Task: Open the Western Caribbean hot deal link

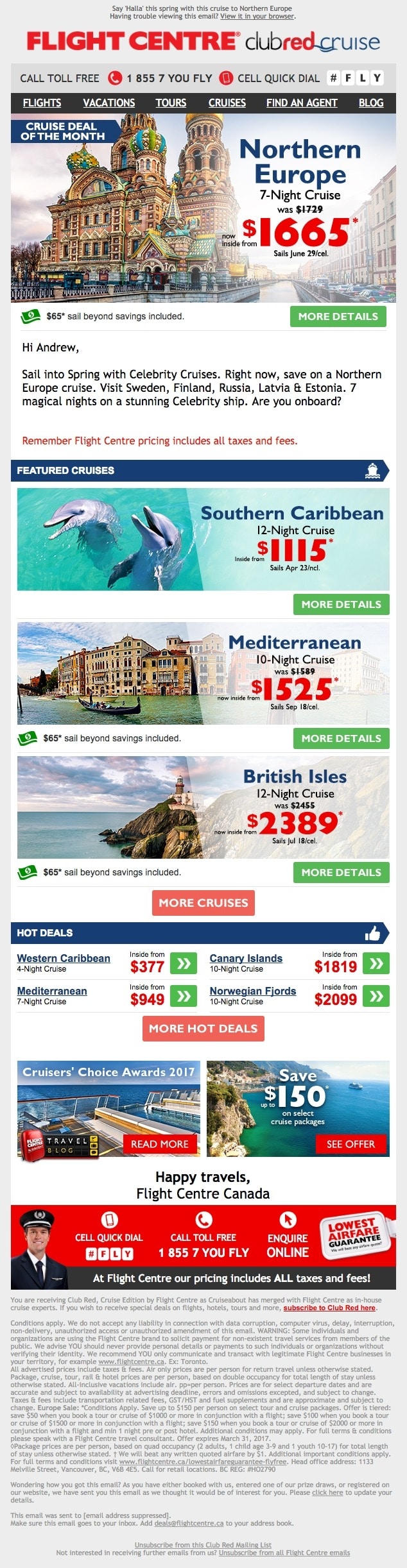Action: coord(64,958)
